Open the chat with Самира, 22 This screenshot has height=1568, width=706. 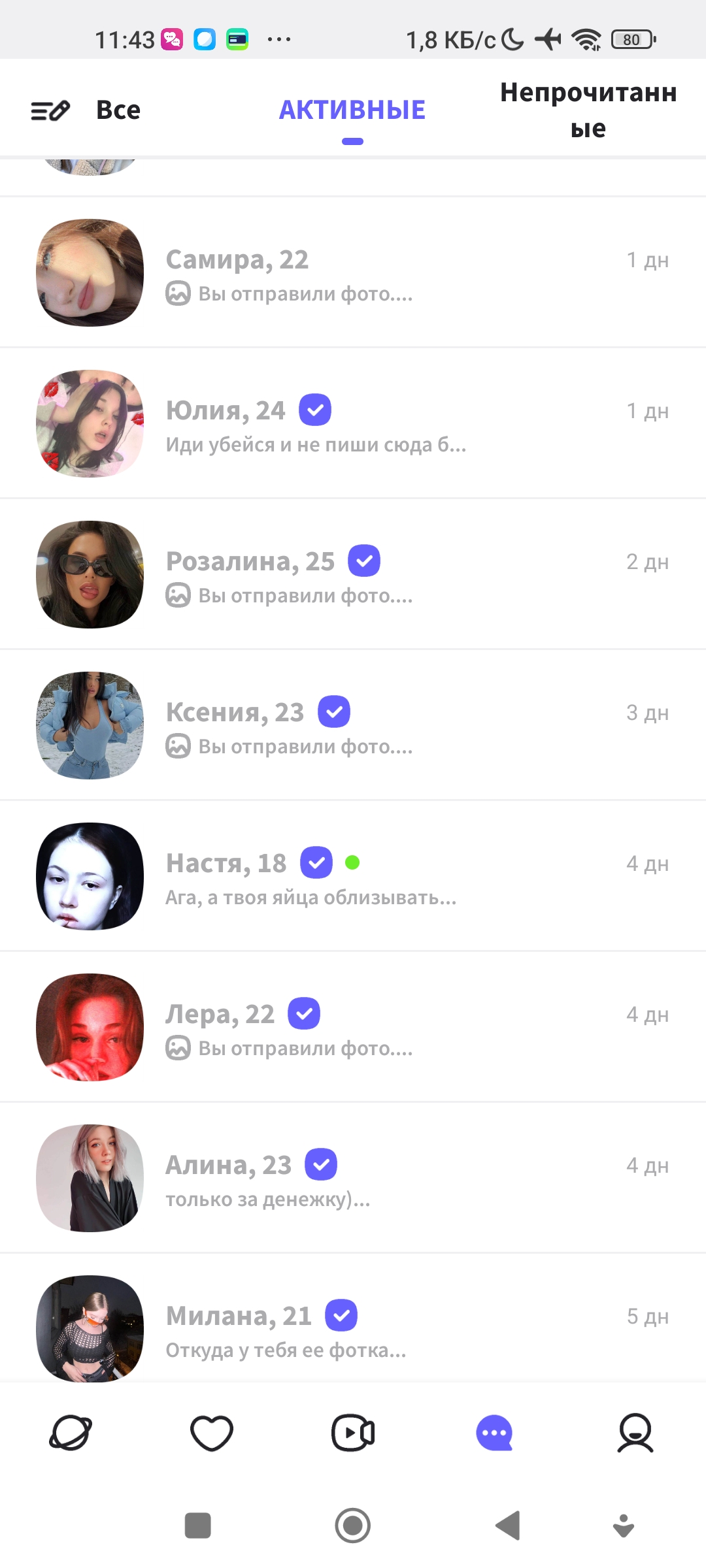(x=353, y=272)
